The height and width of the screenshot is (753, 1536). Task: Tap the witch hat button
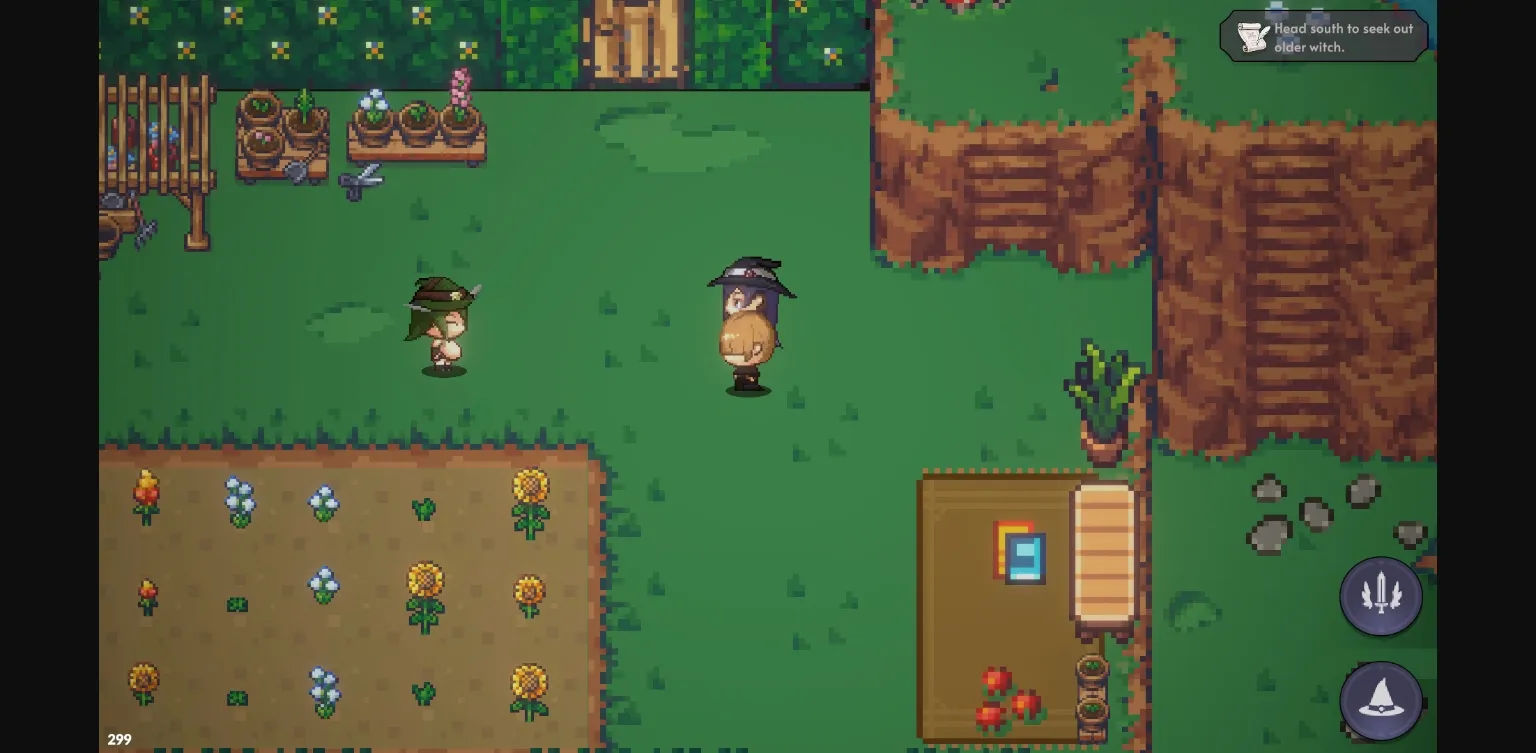[1380, 701]
